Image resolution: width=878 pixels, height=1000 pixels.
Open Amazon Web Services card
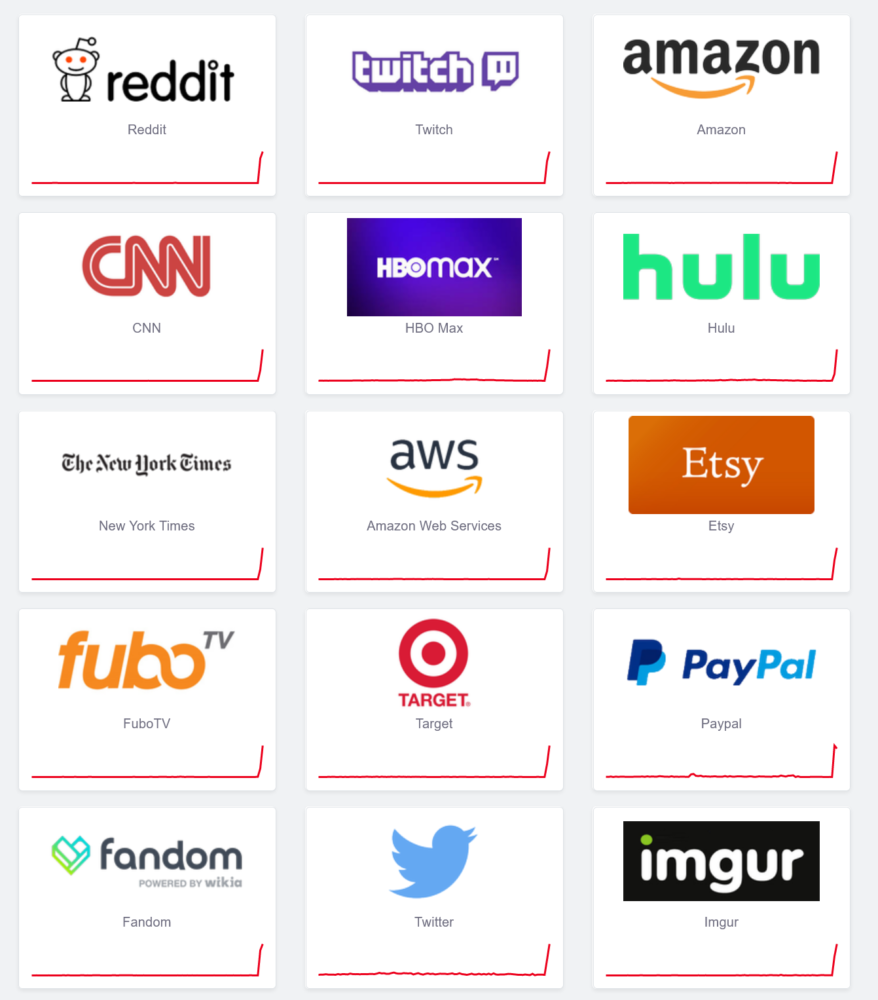(x=434, y=501)
